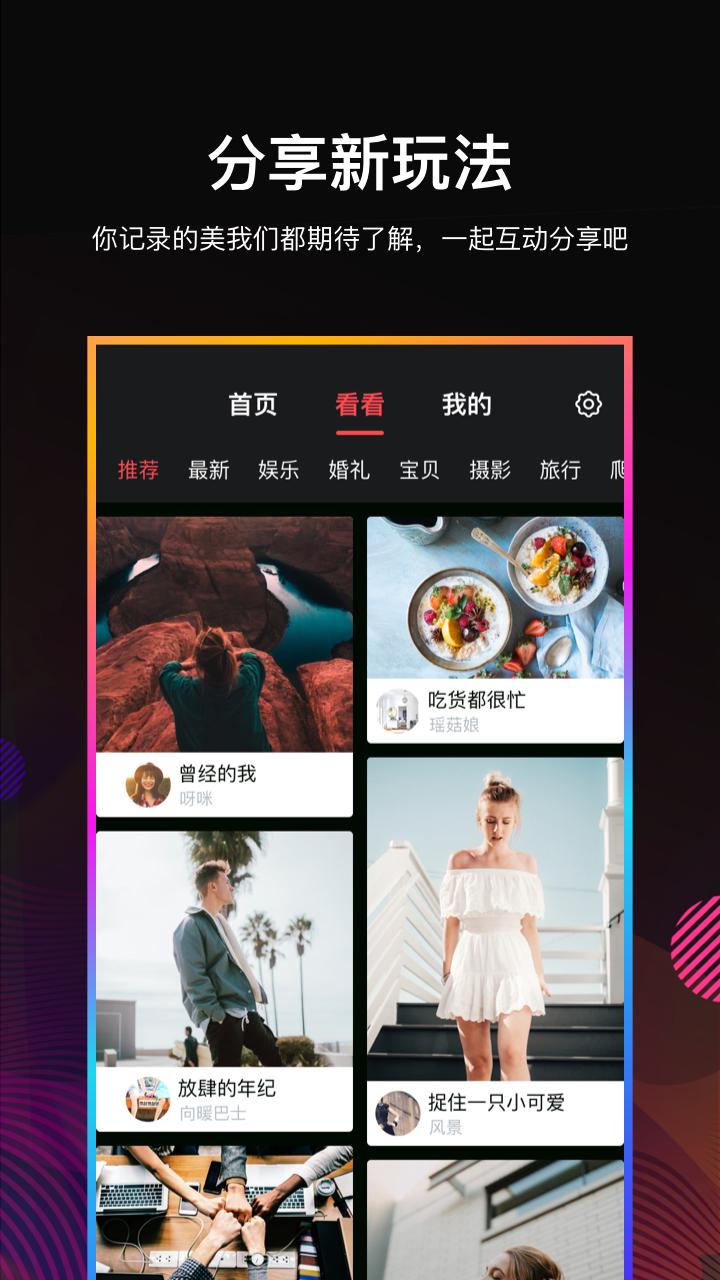Select the 摄影 category tab
This screenshot has height=1280, width=720.
tap(491, 469)
